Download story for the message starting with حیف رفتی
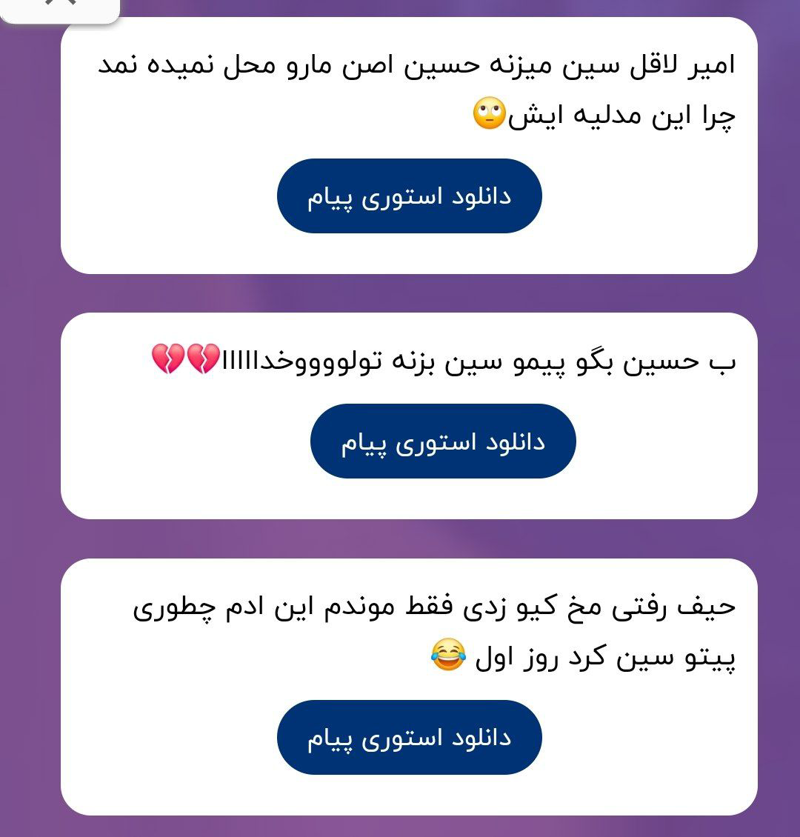Screen dimensions: 800x837 409,737
